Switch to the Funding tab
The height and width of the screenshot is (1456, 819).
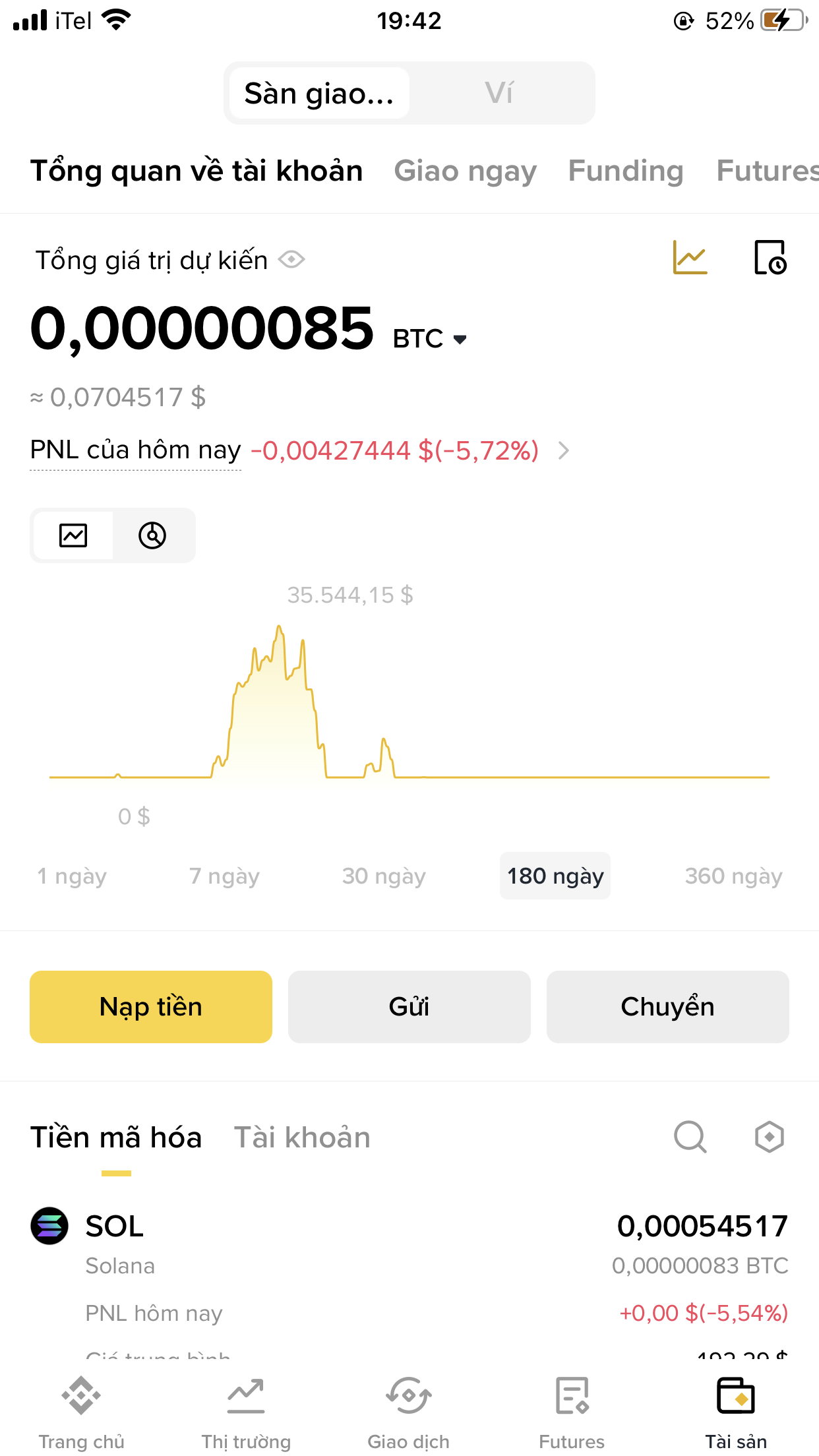(x=625, y=171)
